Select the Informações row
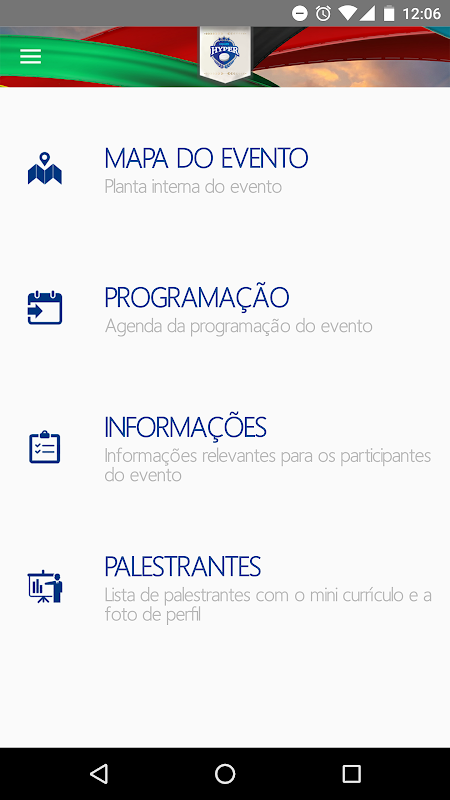Viewport: 450px width, 800px height. tap(225, 449)
